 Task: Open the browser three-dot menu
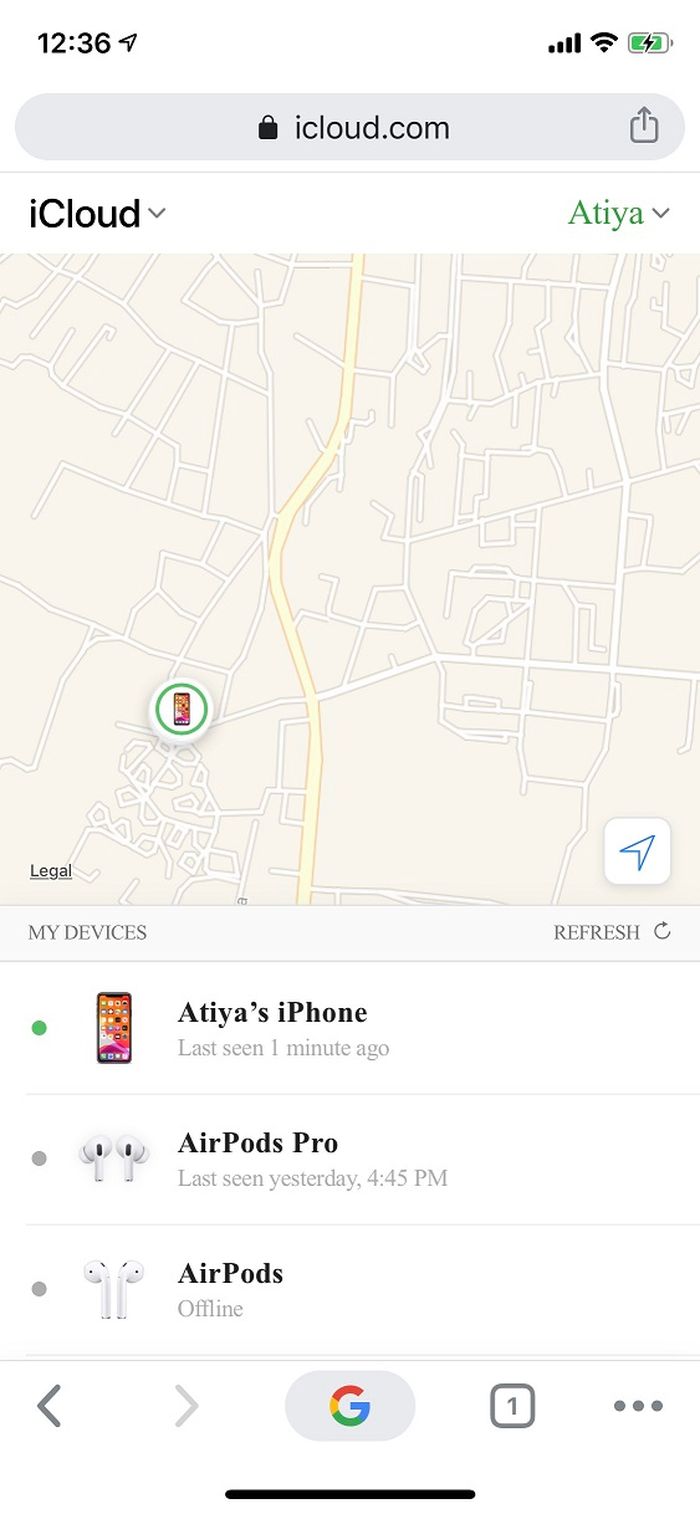(638, 1406)
